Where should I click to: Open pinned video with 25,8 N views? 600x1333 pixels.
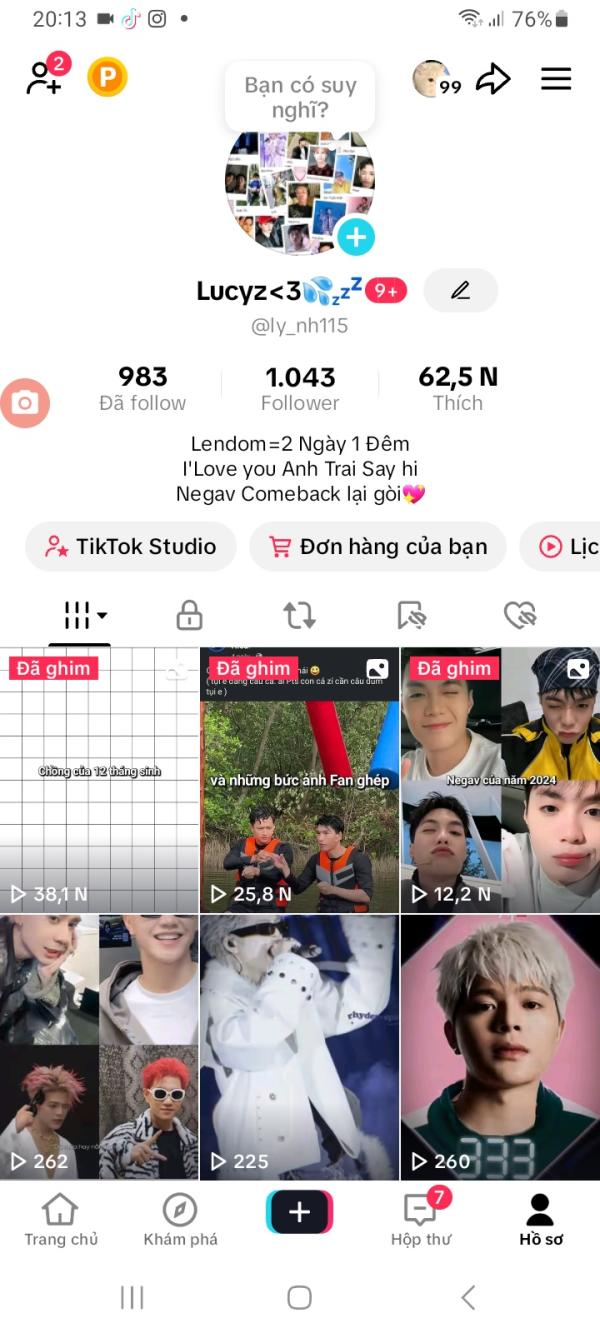point(299,780)
